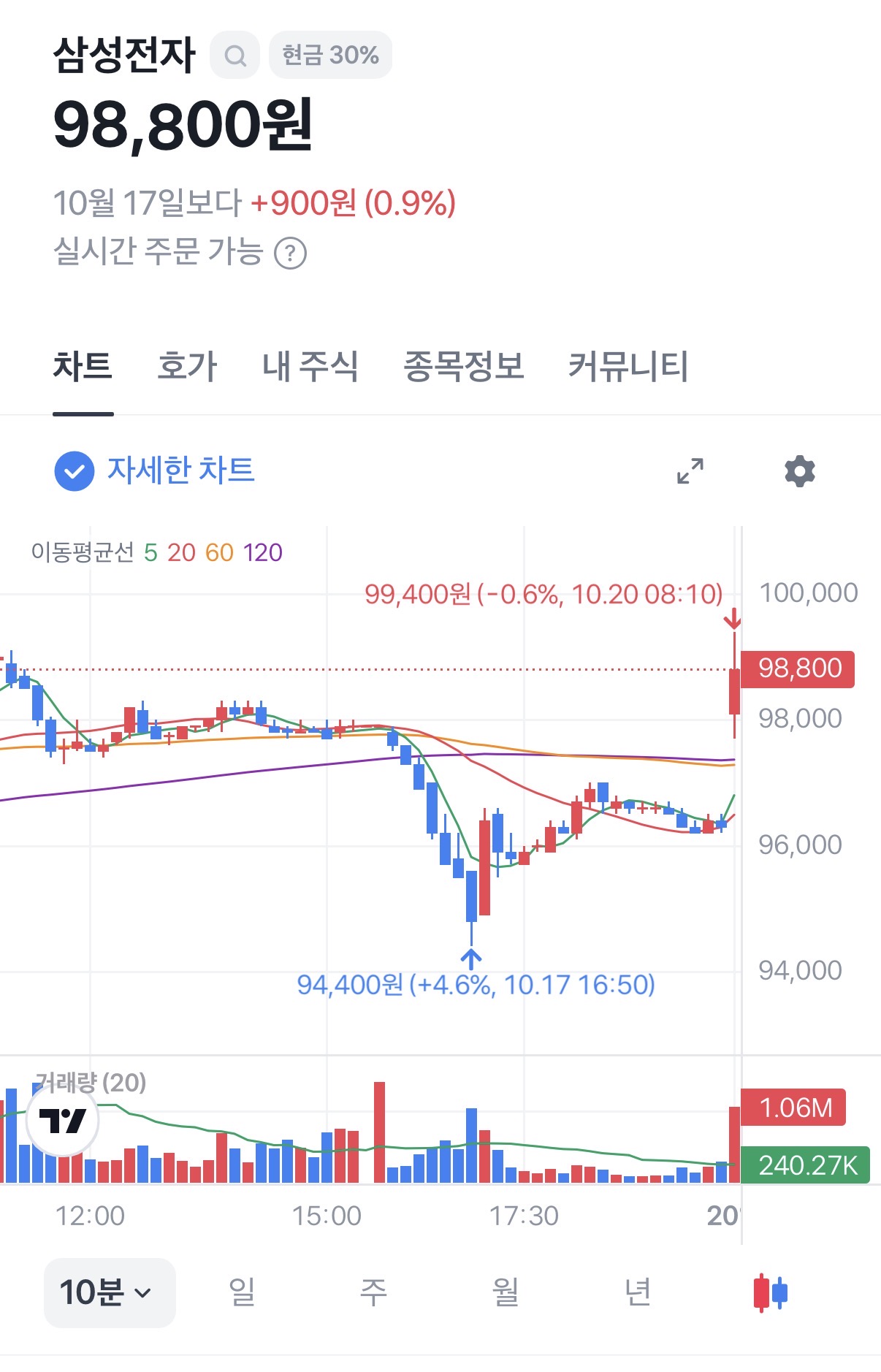
Task: Tap the 현금 30% chip
Action: coord(330,56)
